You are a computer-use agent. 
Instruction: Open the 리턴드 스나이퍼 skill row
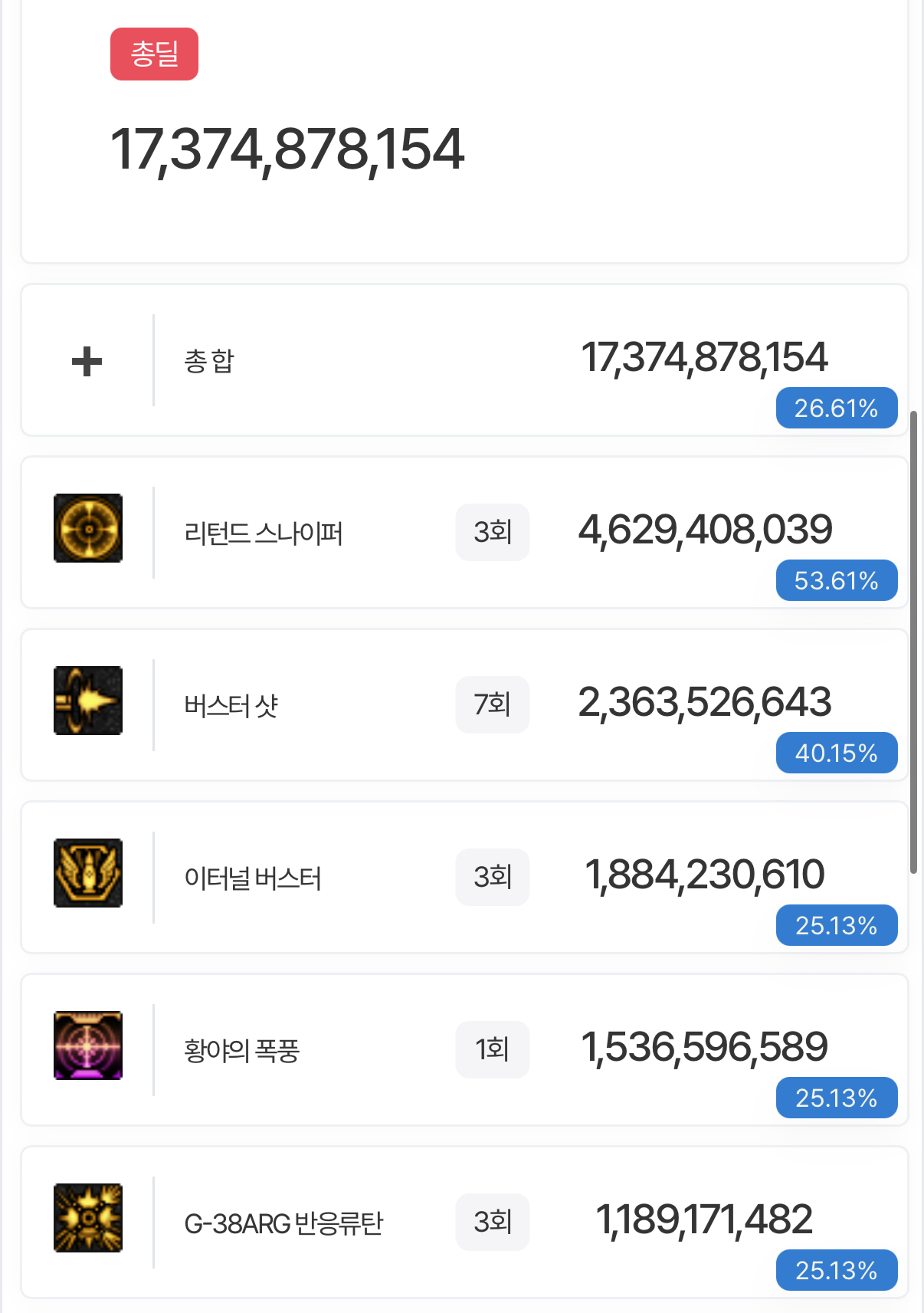pos(263,533)
